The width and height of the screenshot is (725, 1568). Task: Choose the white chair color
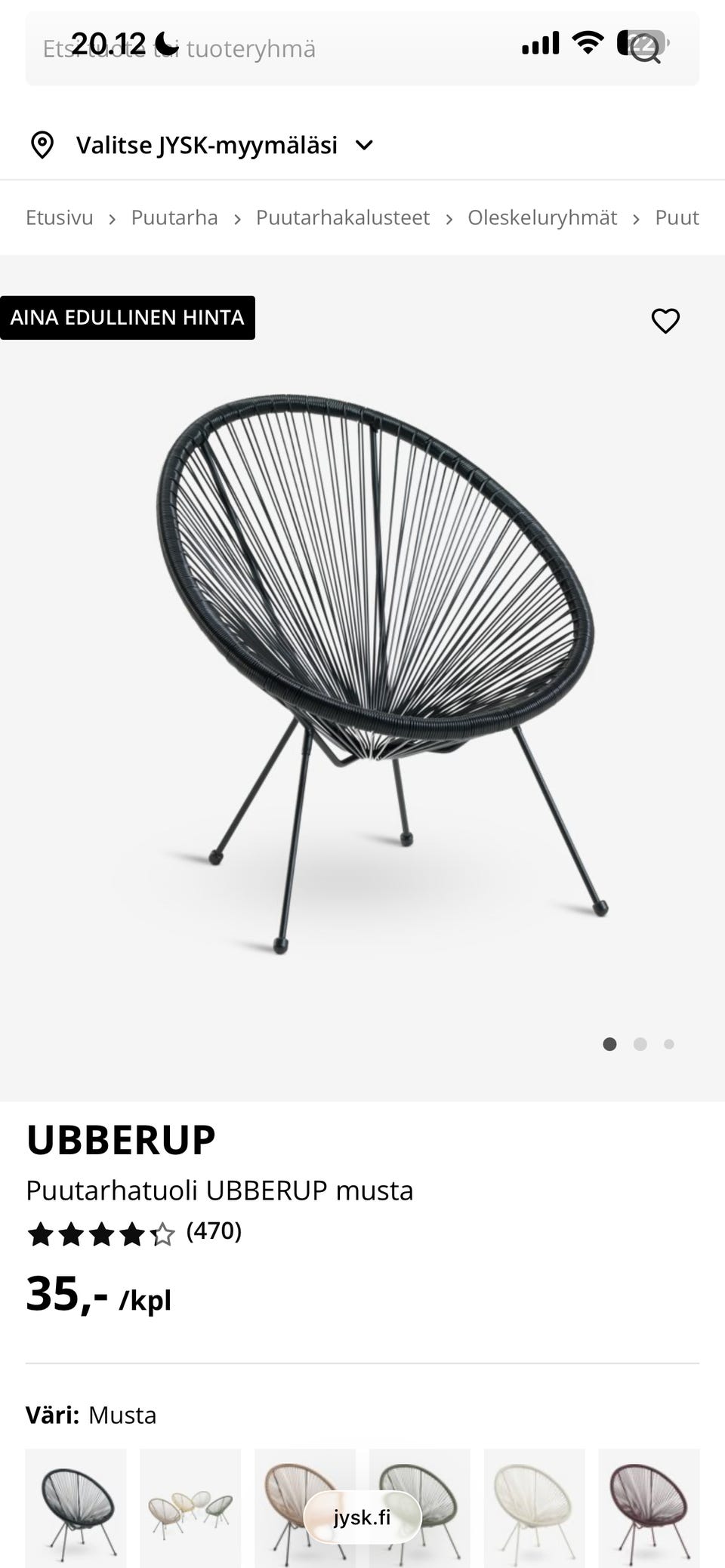click(535, 1508)
